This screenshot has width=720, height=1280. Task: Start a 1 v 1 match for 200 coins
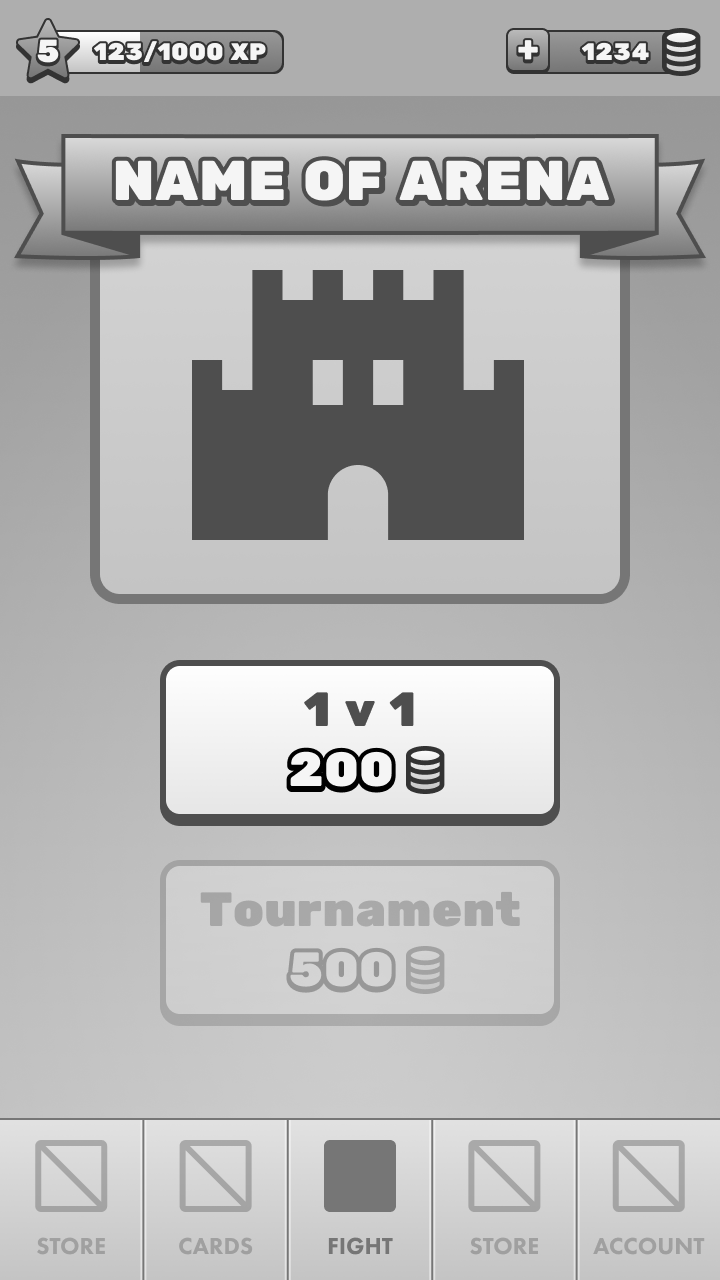tap(360, 742)
